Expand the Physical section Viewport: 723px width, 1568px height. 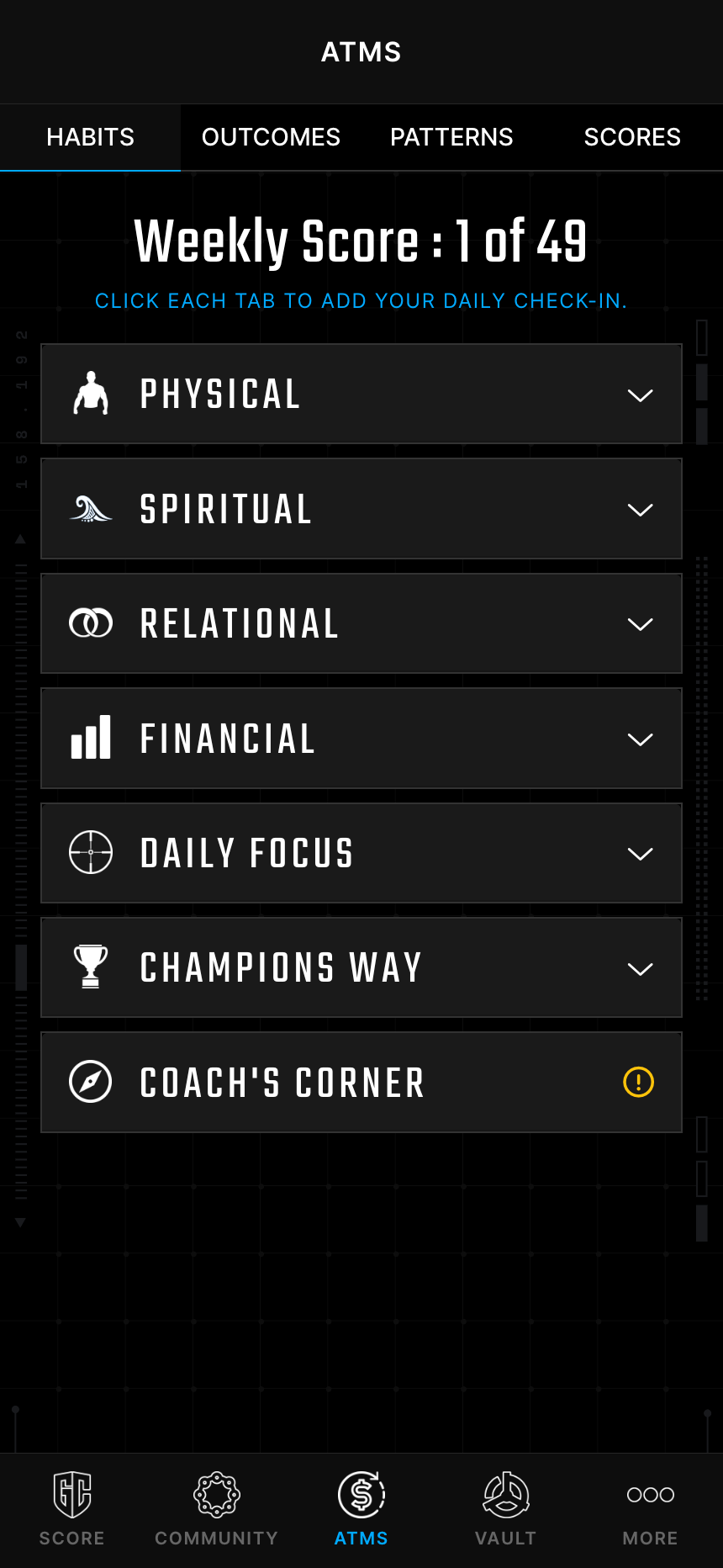pos(361,394)
